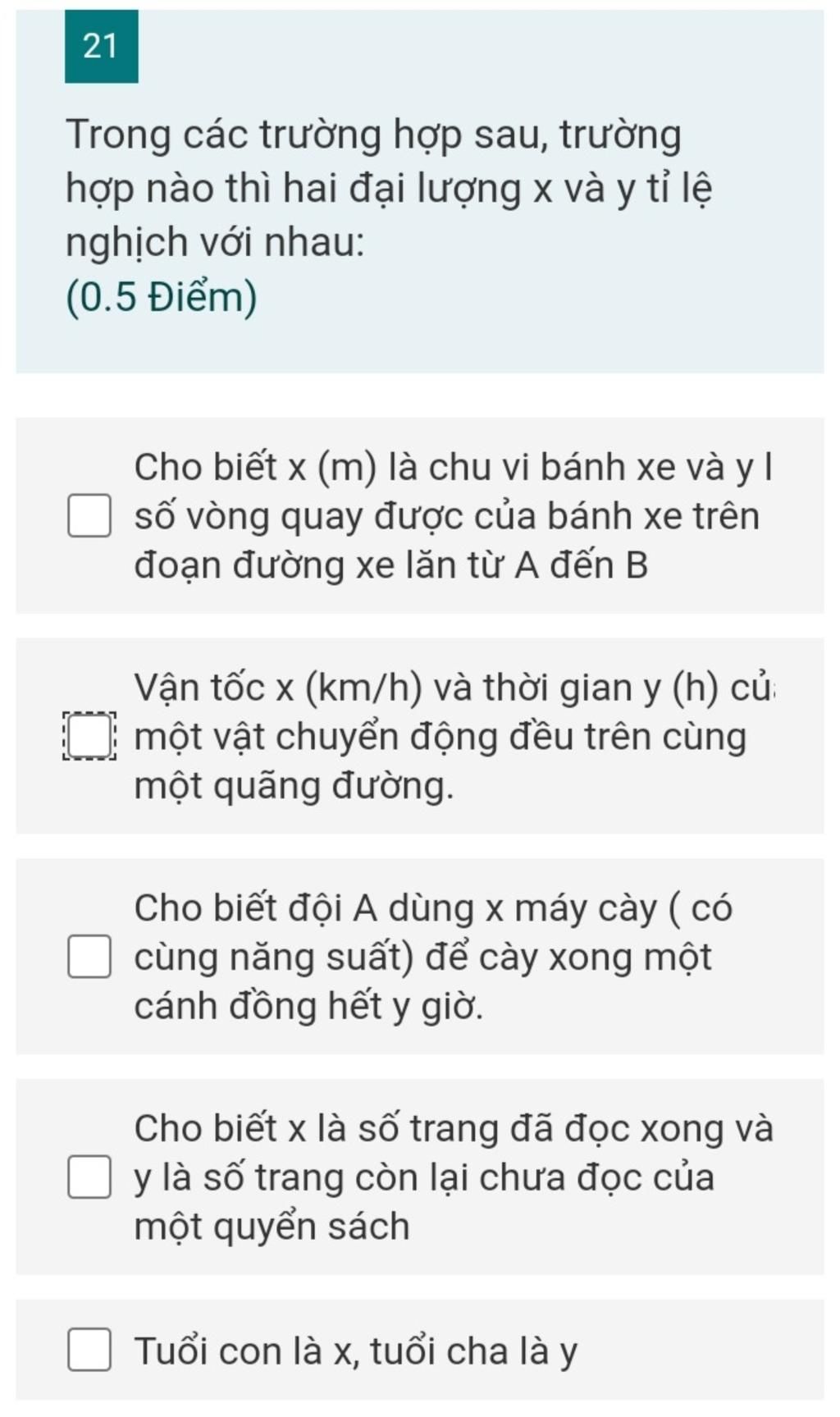Tick the plowing machines option
Image resolution: width=840 pixels, height=1417 pixels.
[89, 957]
